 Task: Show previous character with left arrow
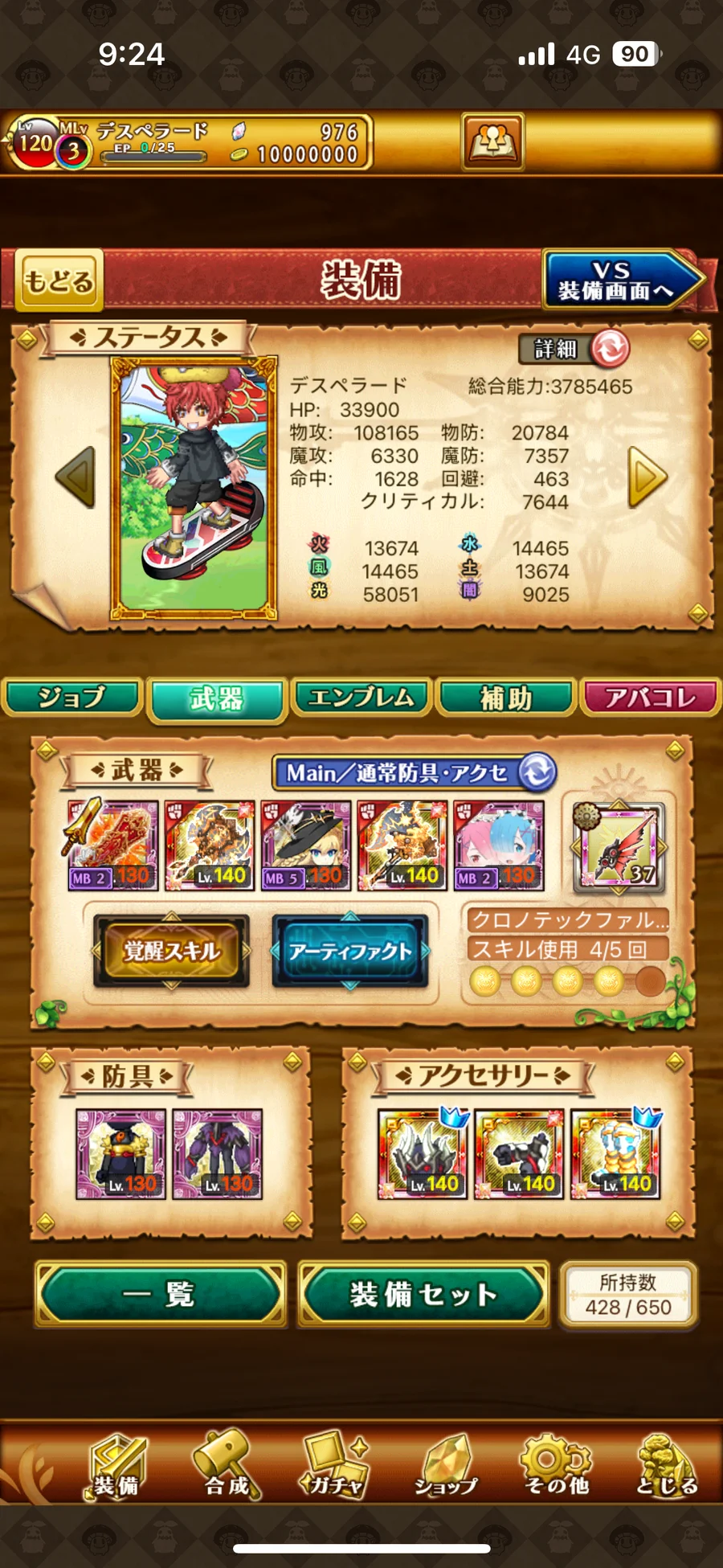coord(76,477)
